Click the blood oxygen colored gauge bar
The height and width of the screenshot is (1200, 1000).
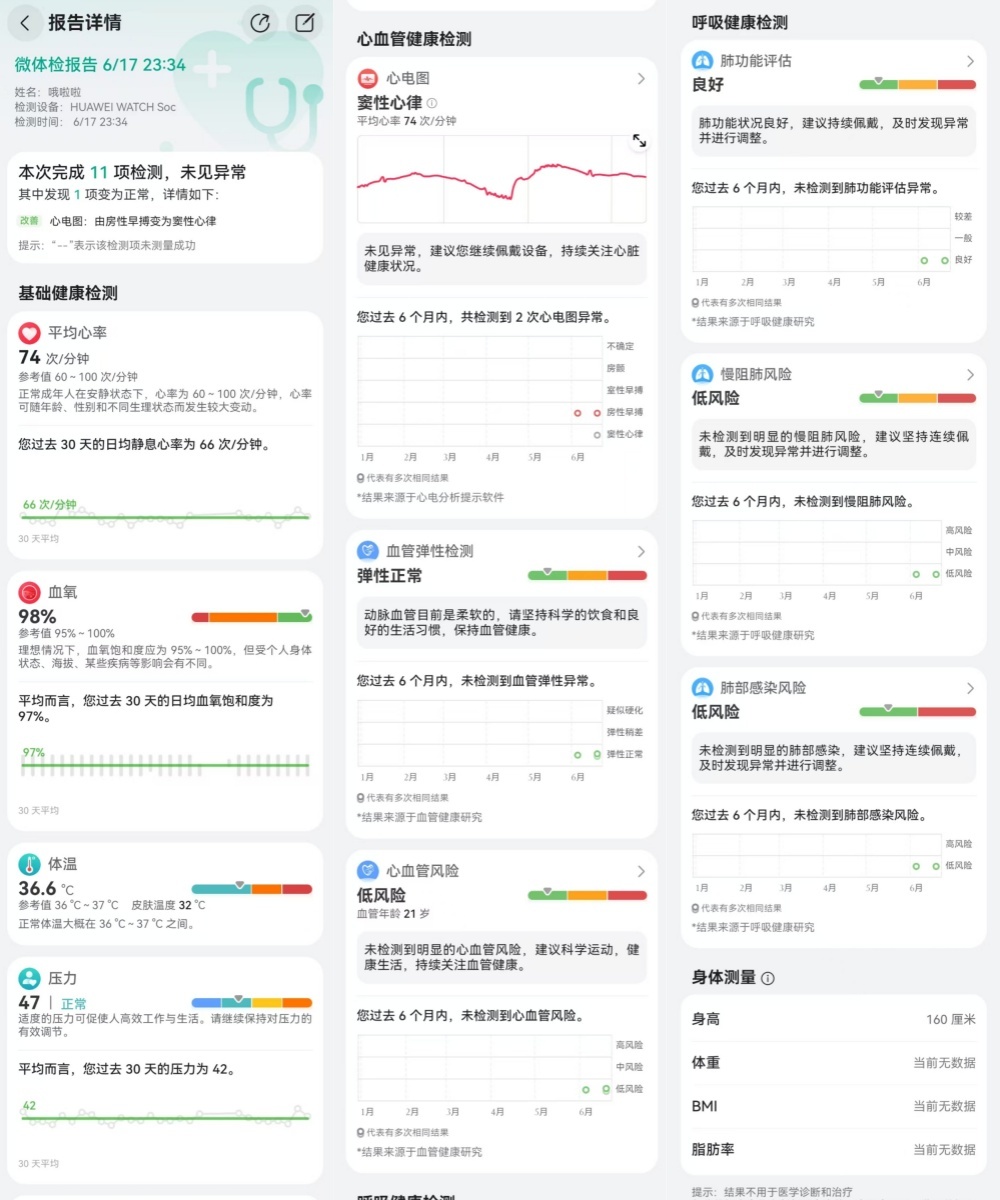point(251,616)
